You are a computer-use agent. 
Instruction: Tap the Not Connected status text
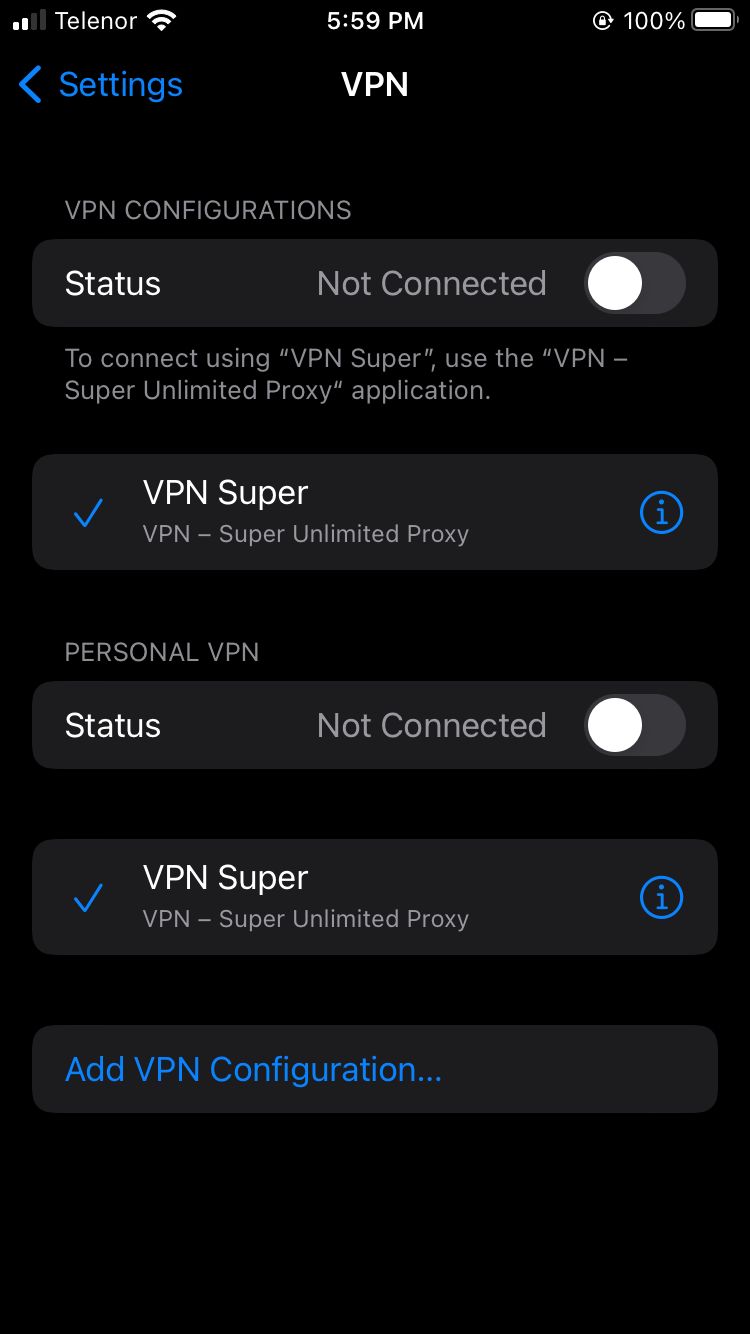coord(431,283)
